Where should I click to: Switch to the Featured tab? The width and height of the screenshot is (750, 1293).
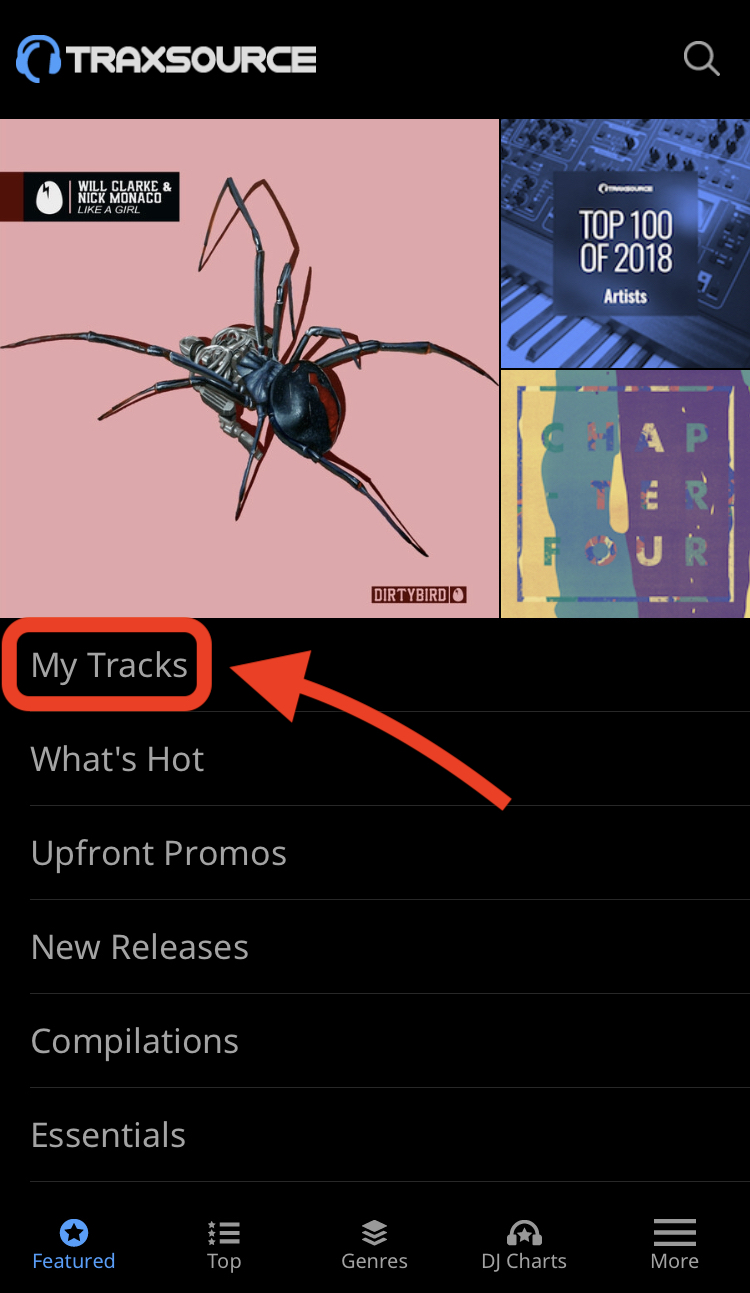point(73,1245)
